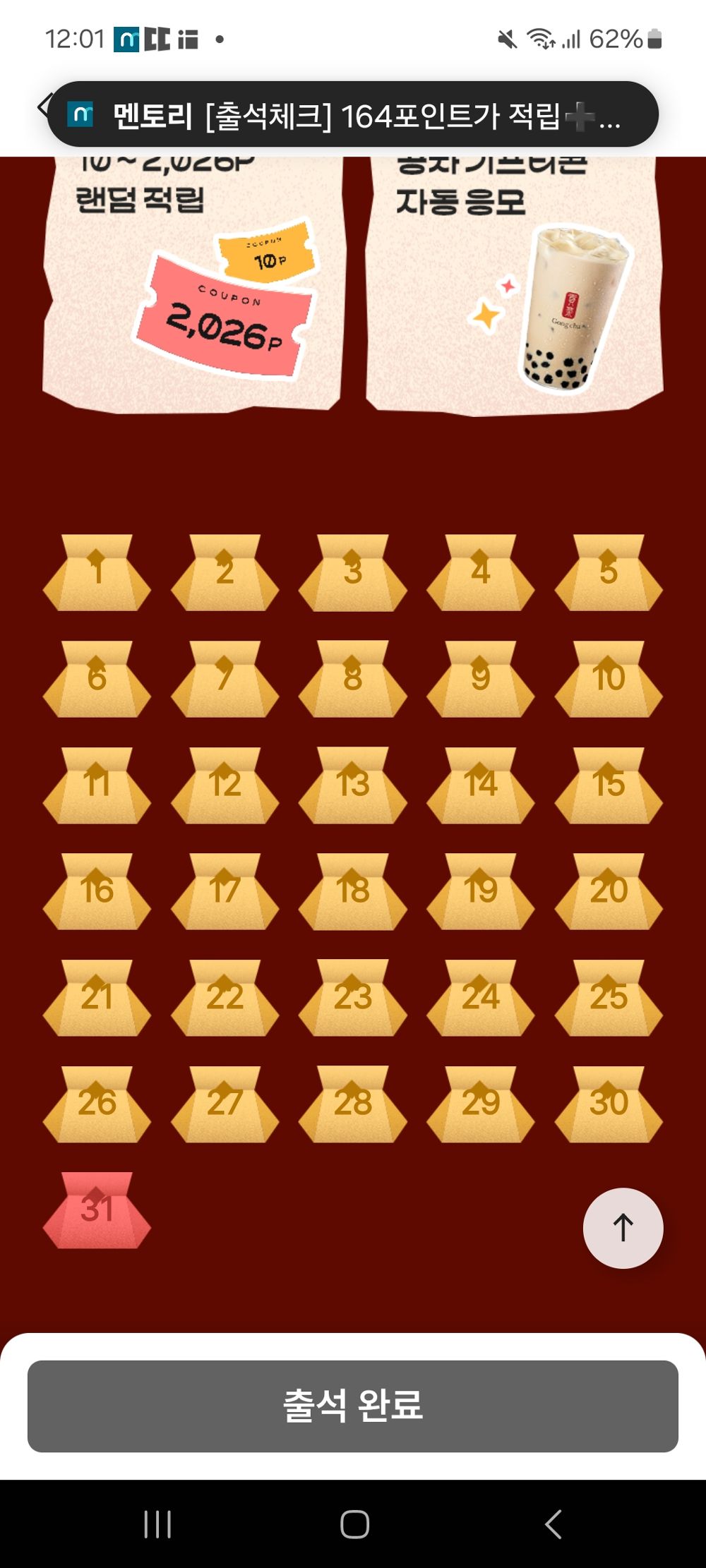Go back with the system back button
The image size is (706, 1568).
pos(553,1524)
